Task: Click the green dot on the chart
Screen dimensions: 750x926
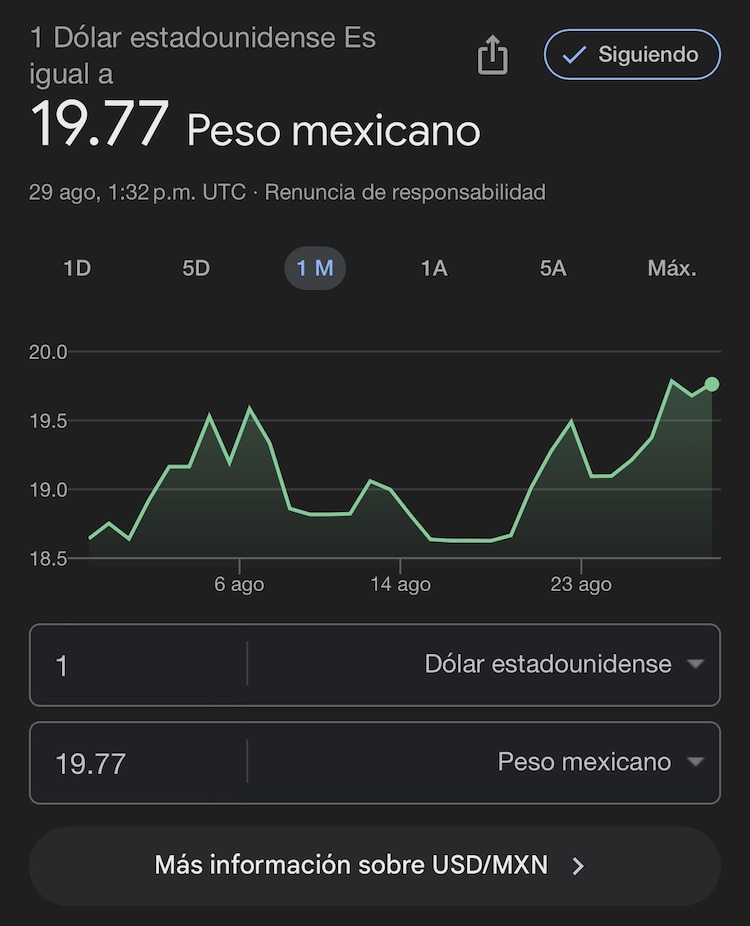Action: click(711, 383)
